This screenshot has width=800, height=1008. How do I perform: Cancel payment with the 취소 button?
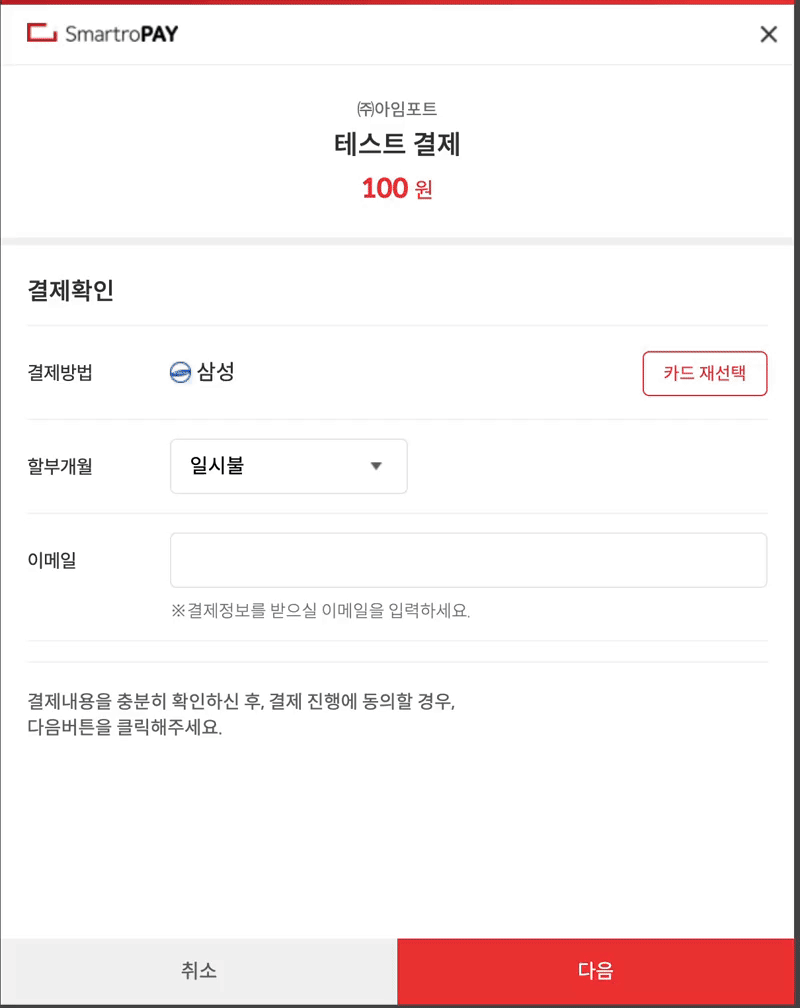click(x=199, y=970)
